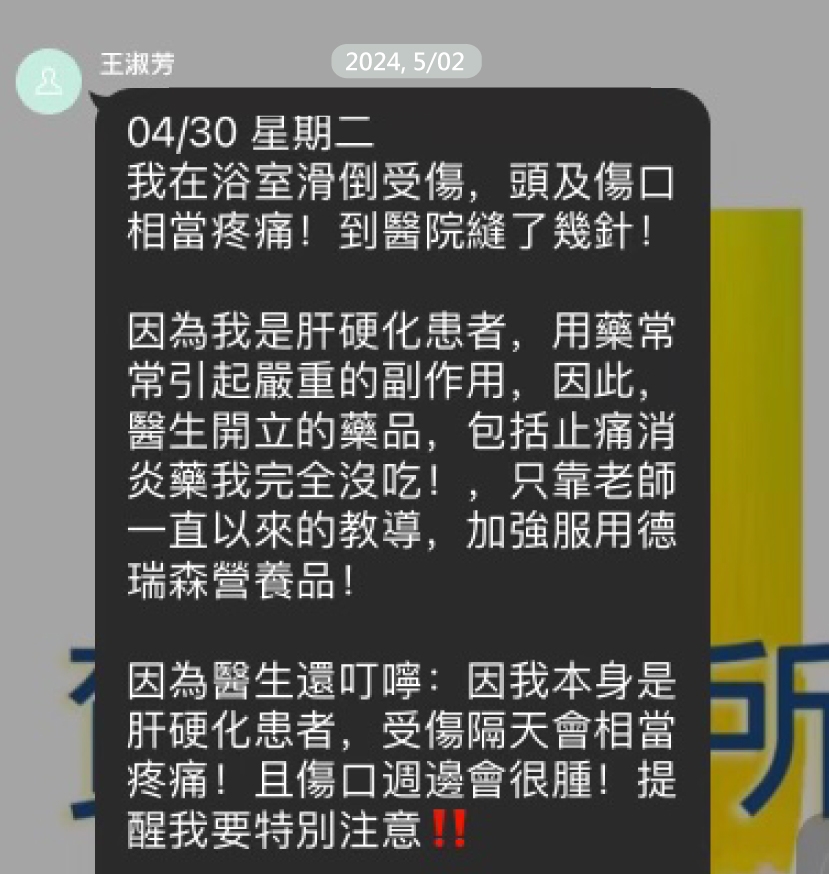
Task: Open 王淑芳's profile avatar
Action: [48, 81]
